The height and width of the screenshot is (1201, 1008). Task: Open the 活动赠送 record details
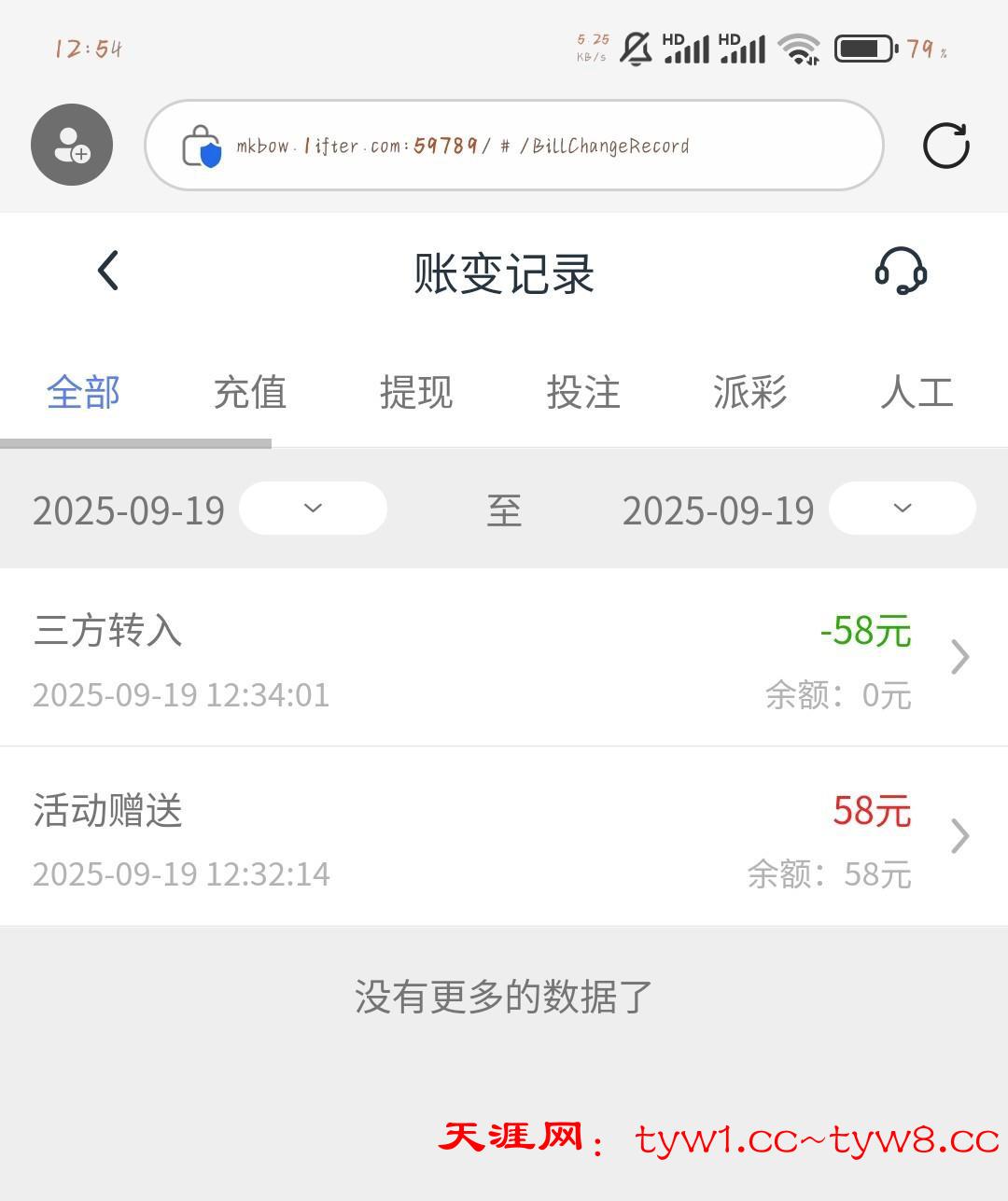504,837
